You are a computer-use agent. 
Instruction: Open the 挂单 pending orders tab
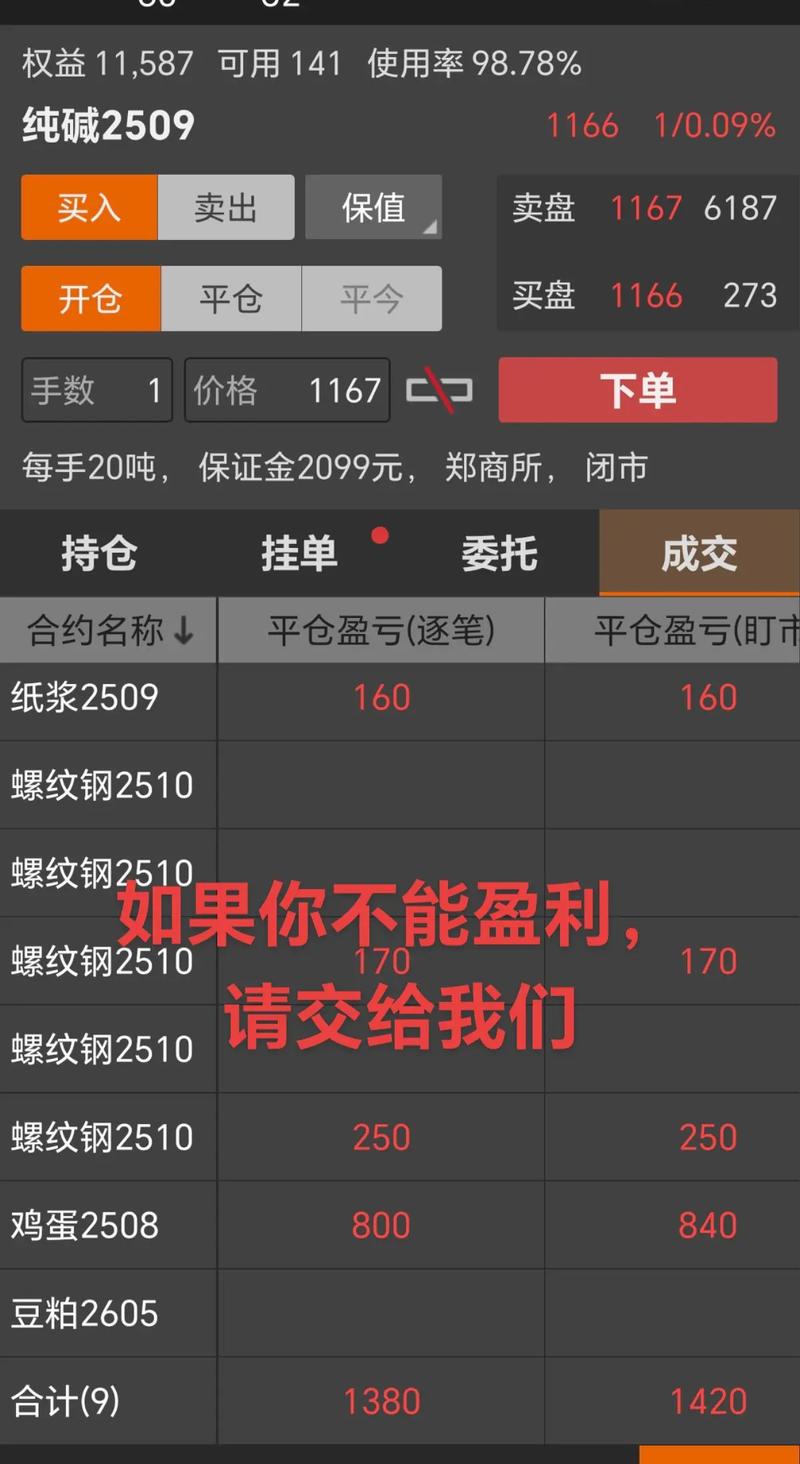299,554
